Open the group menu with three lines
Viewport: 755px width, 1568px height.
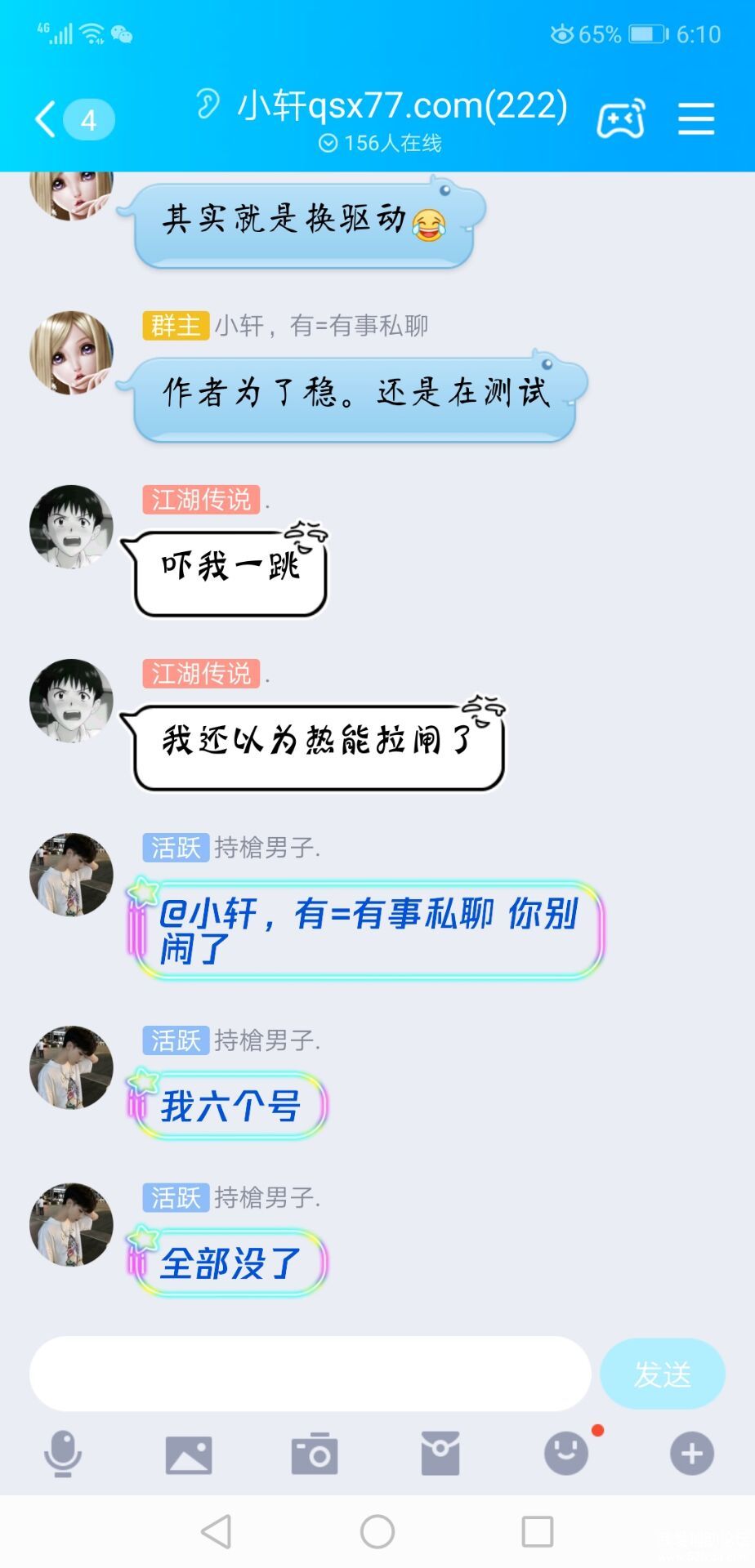[696, 119]
